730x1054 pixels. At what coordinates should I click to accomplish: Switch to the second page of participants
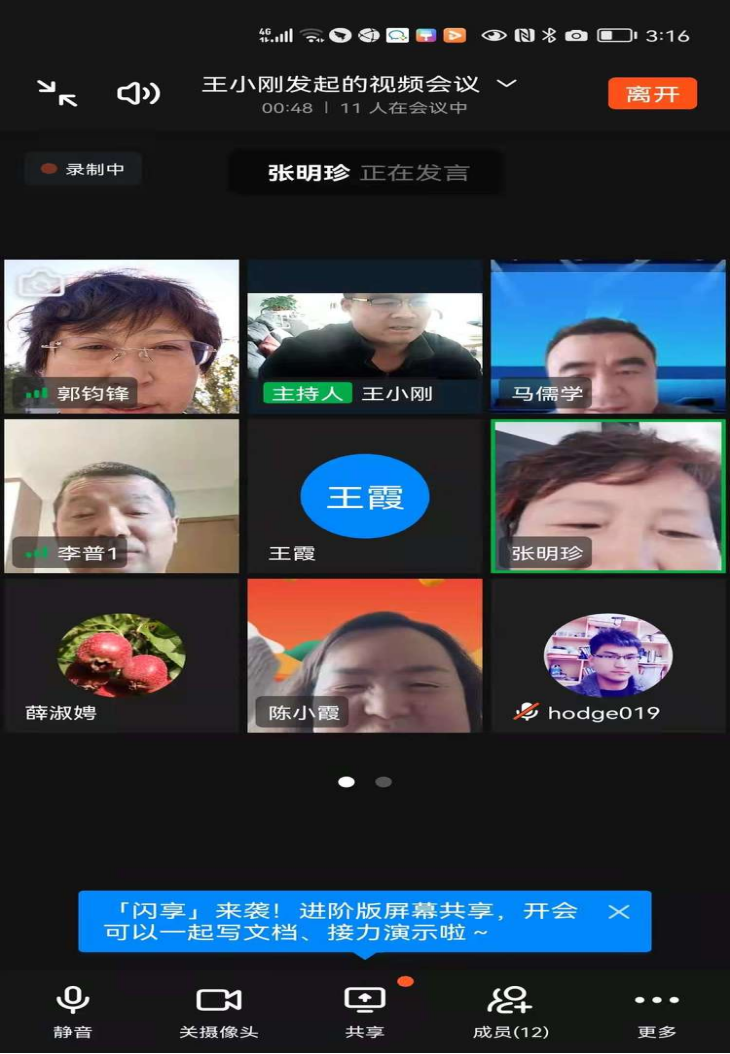384,781
